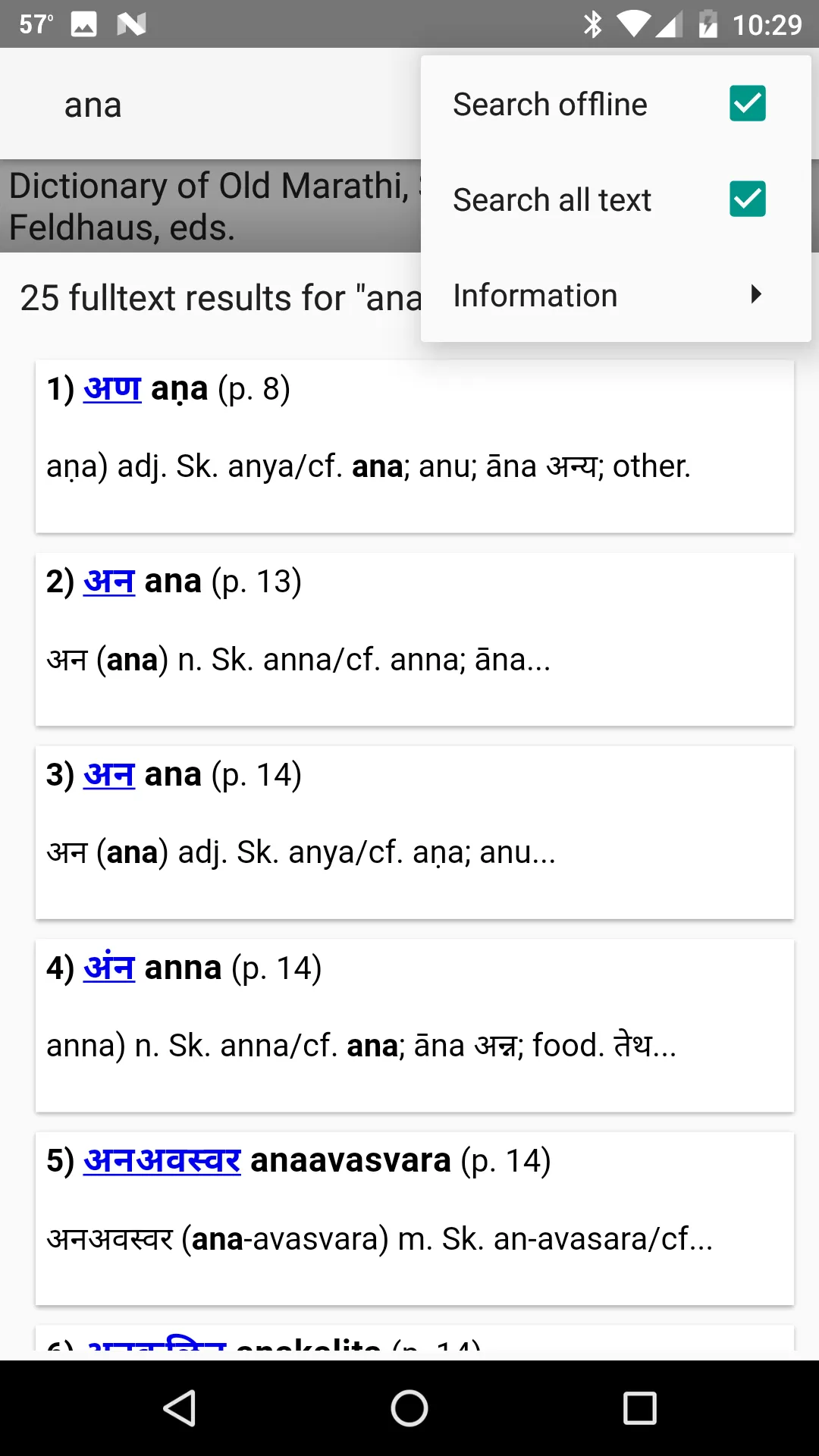Viewport: 819px width, 1456px height.
Task: Open the Recents square button
Action: click(x=639, y=1408)
